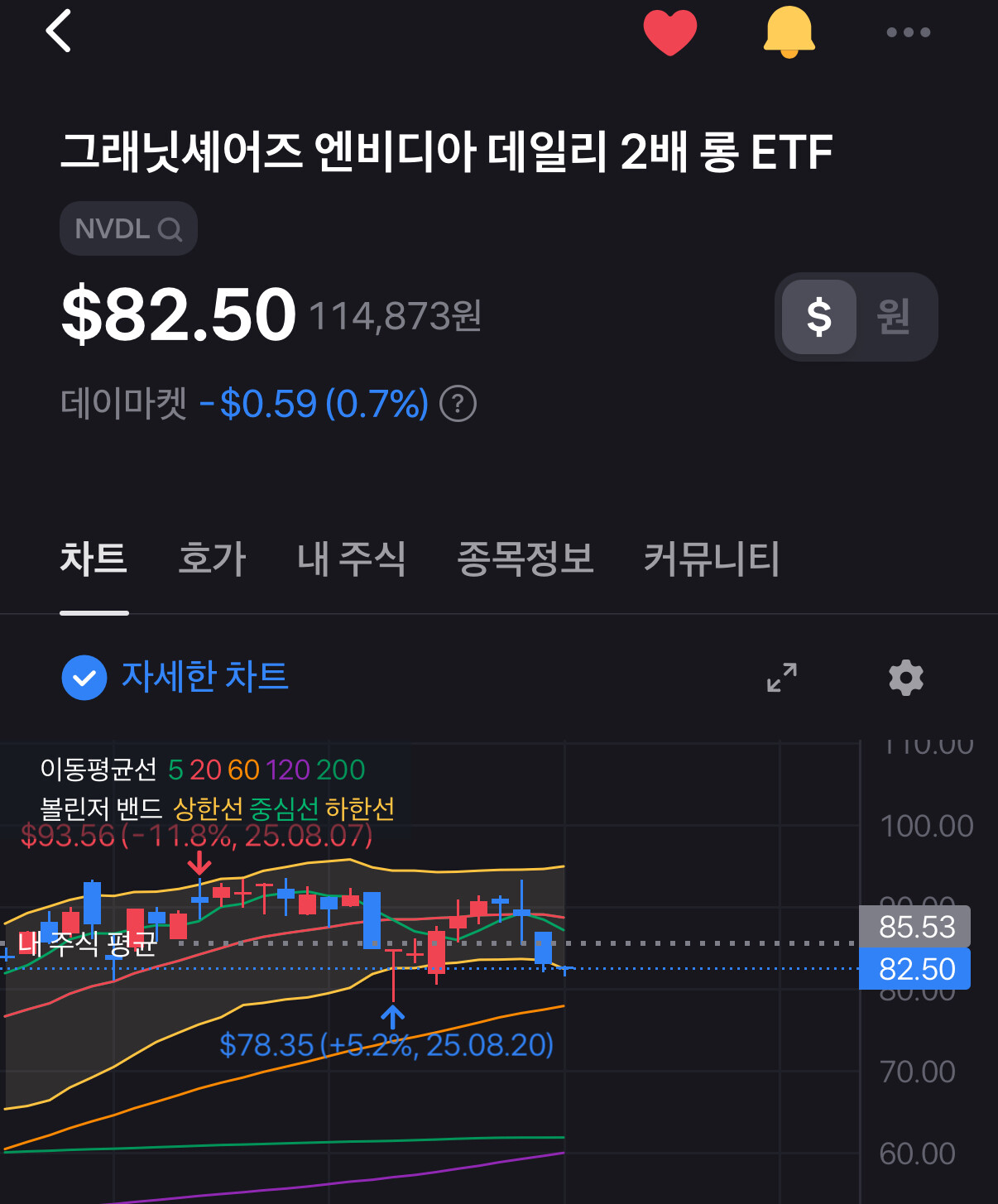Image resolution: width=998 pixels, height=1204 pixels.
Task: Switch price display to 원
Action: 894,316
